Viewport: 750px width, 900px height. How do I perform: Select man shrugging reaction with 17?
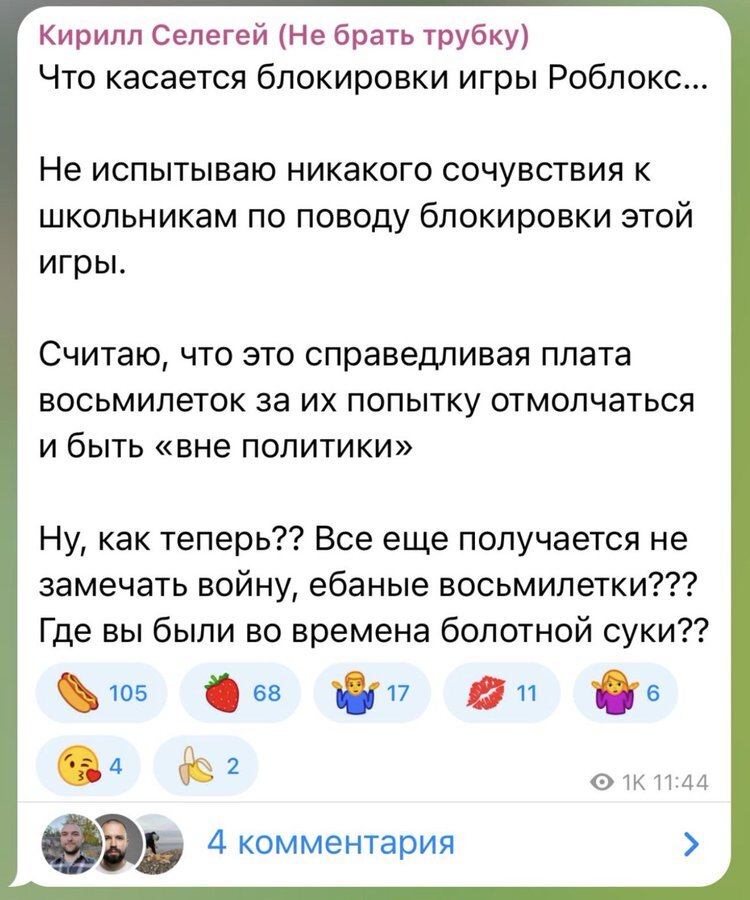click(370, 692)
